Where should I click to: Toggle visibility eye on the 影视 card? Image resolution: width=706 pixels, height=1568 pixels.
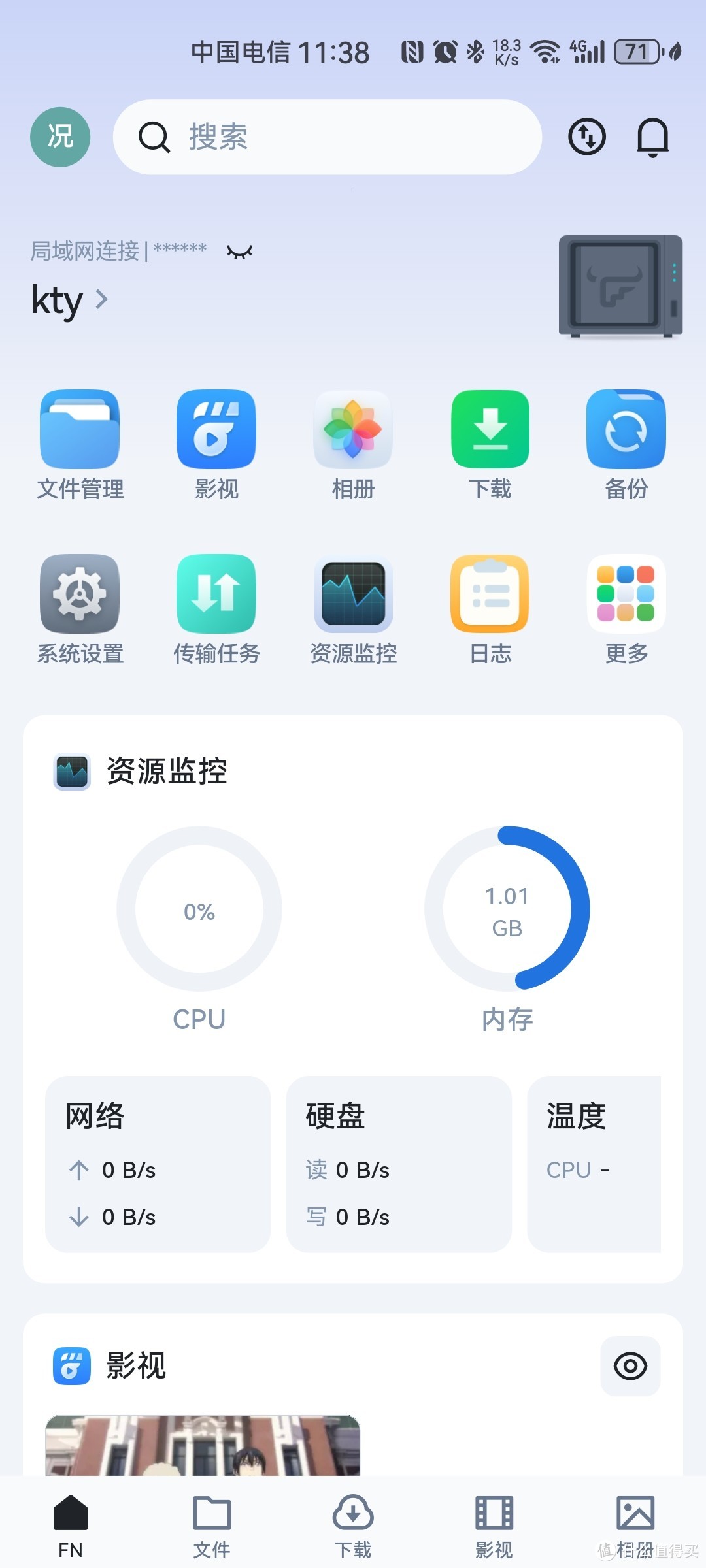(630, 1365)
